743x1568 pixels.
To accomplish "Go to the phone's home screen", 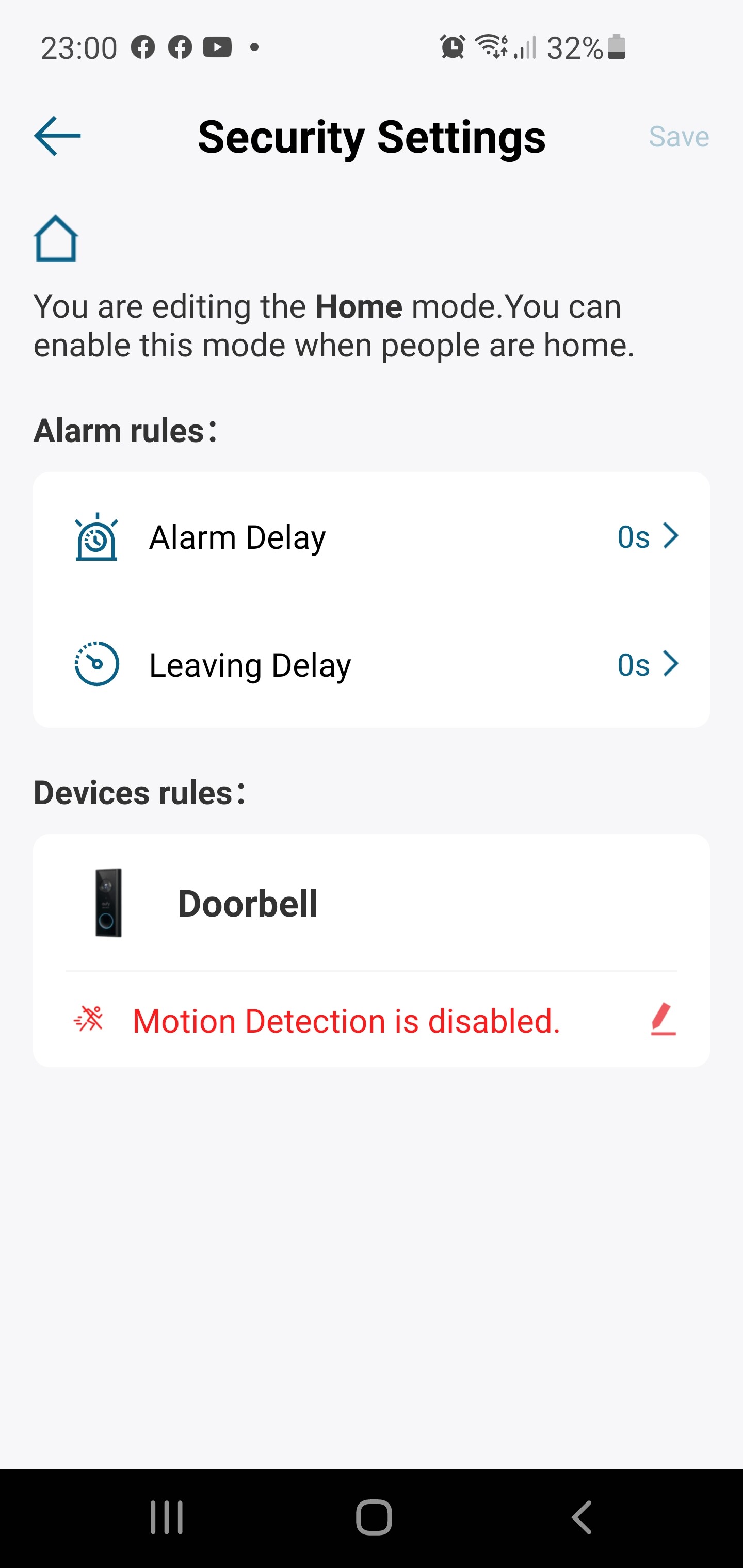I will 374,1517.
